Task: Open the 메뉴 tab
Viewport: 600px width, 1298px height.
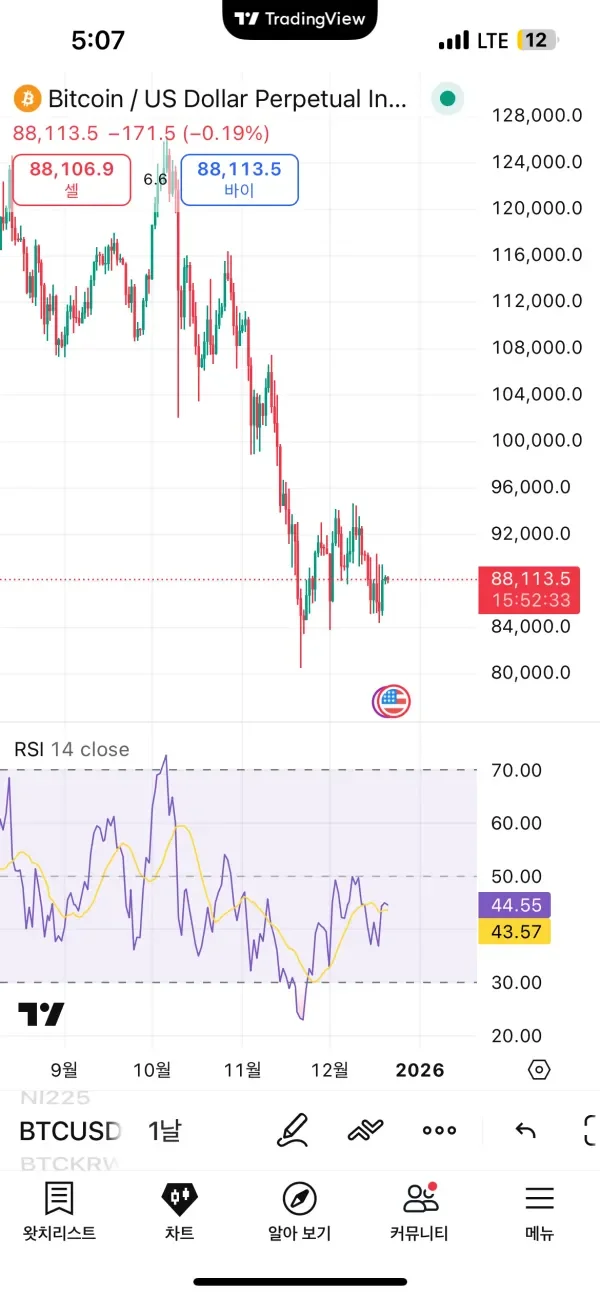Action: pos(539,1211)
